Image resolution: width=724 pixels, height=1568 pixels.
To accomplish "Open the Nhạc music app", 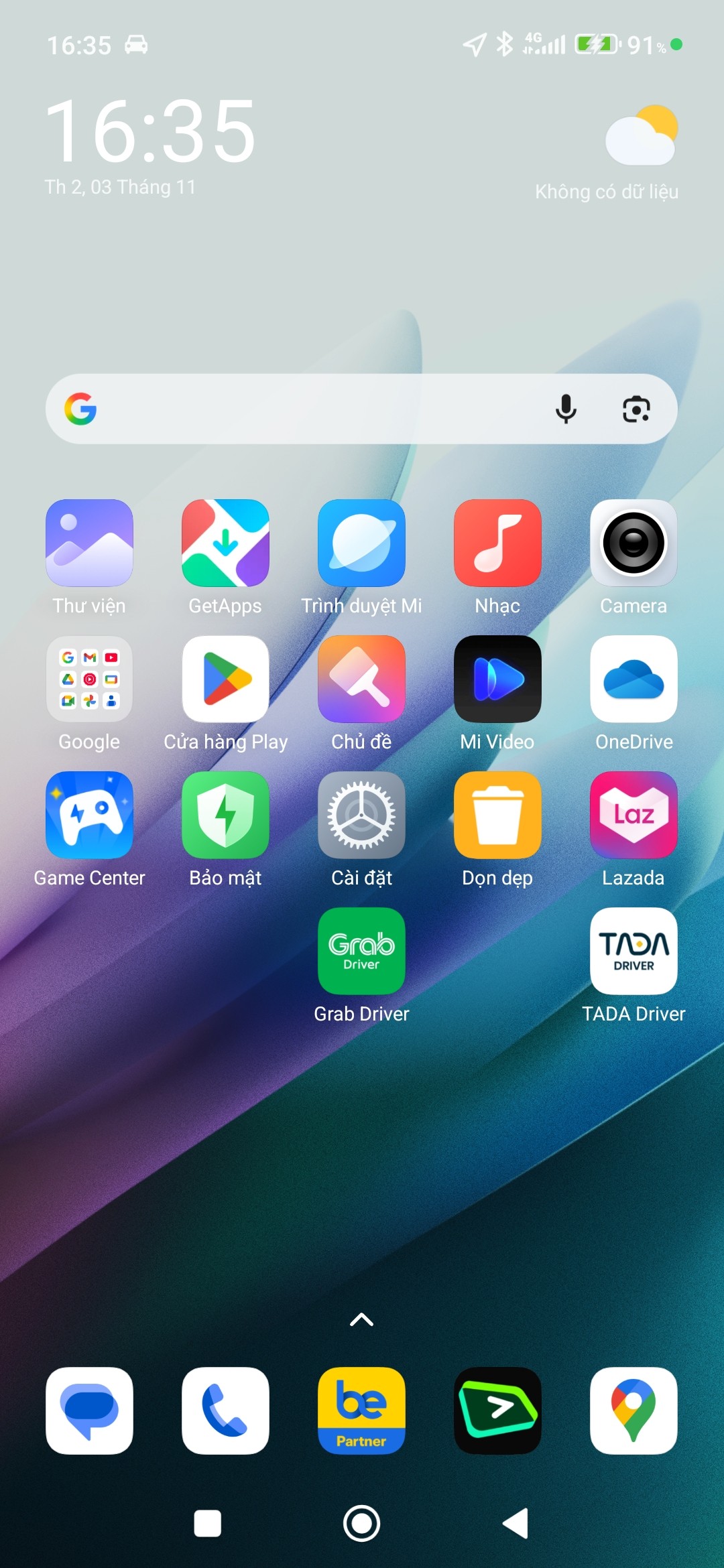I will coord(497,543).
